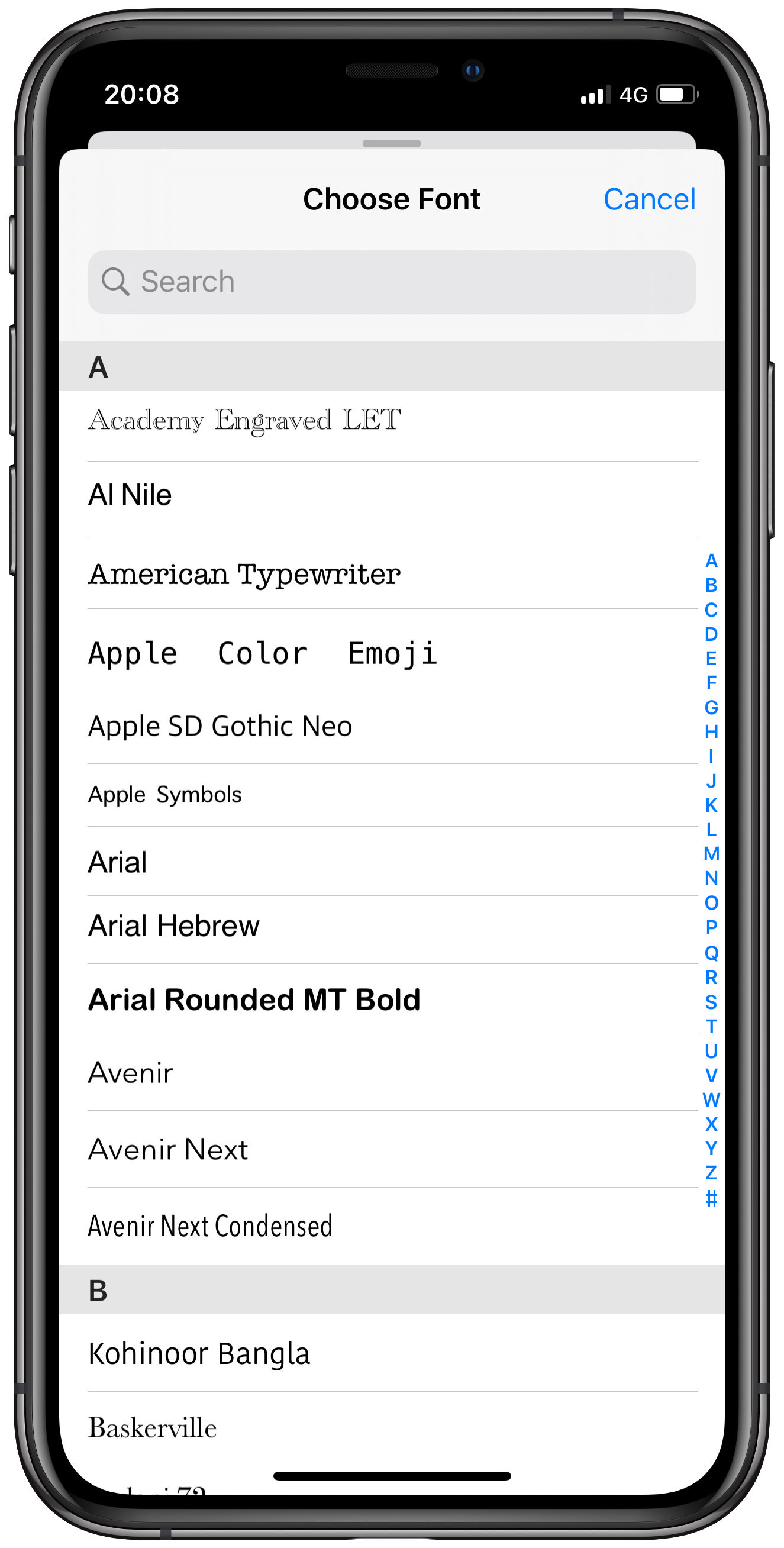Jump to # section in index
Screen dimensions: 784x1548
coord(711,1198)
